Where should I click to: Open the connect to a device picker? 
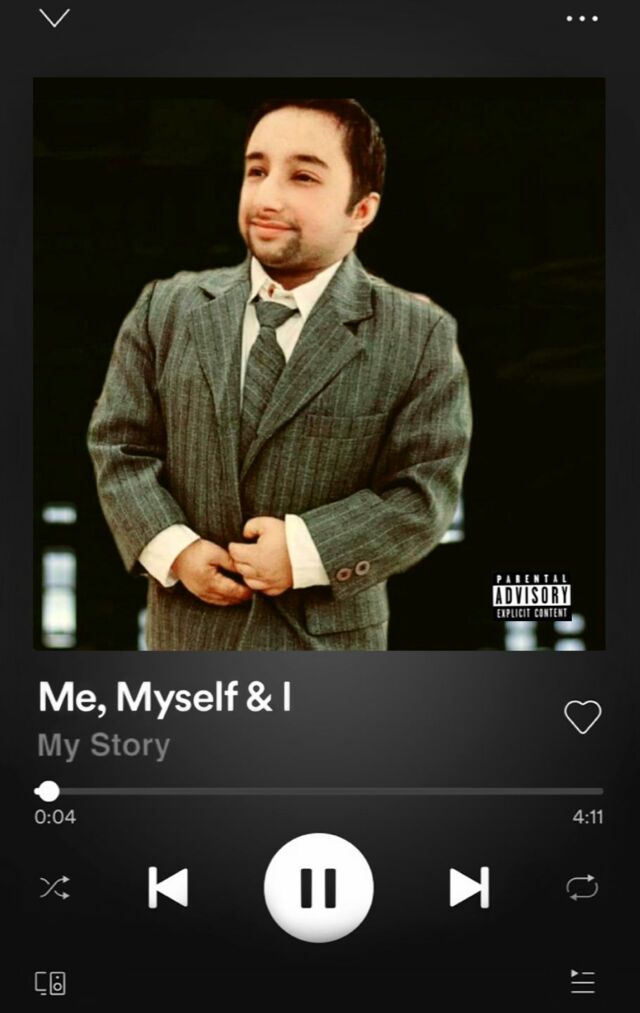[51, 983]
